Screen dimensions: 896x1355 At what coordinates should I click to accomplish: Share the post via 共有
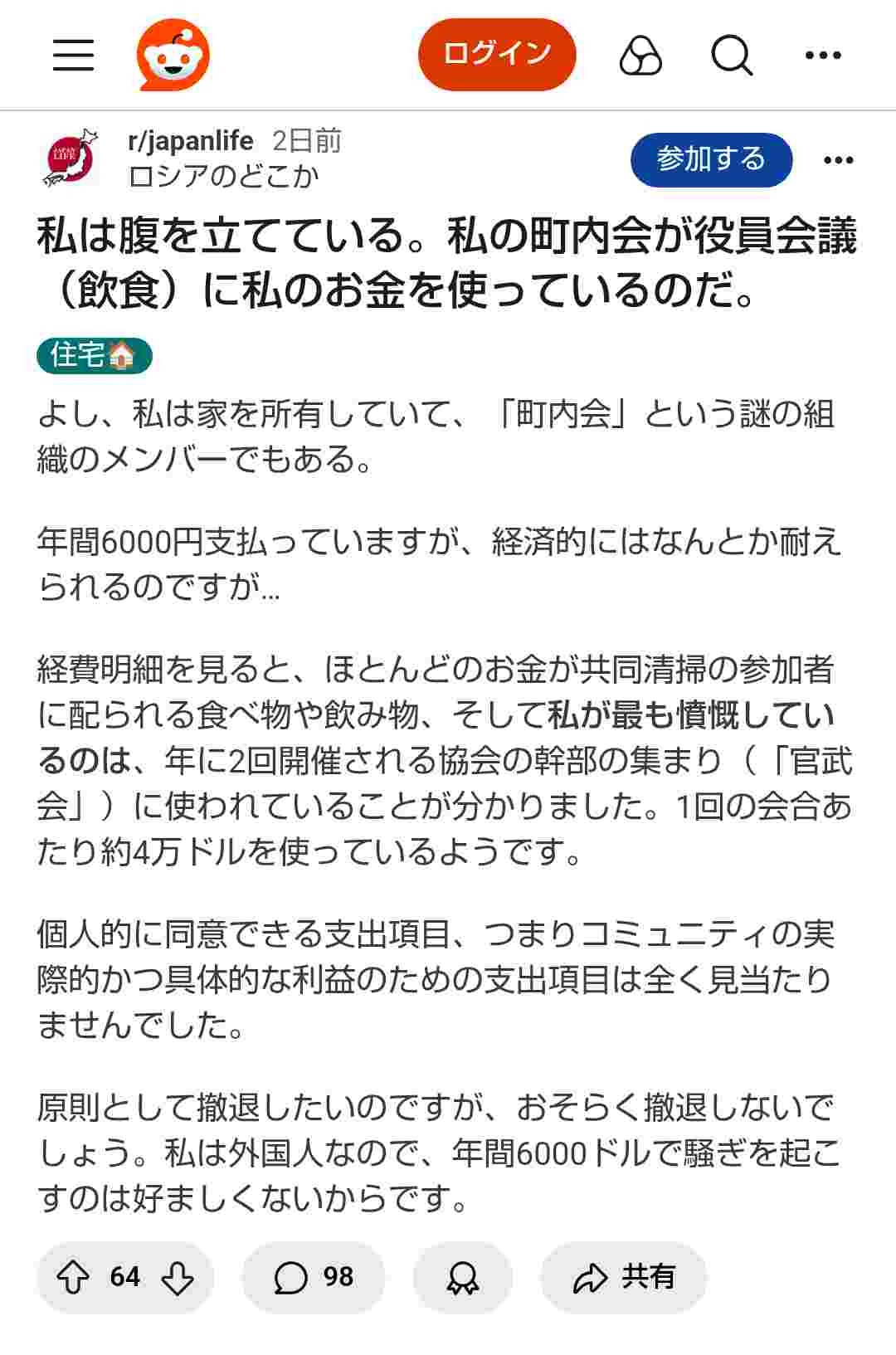tap(624, 1278)
